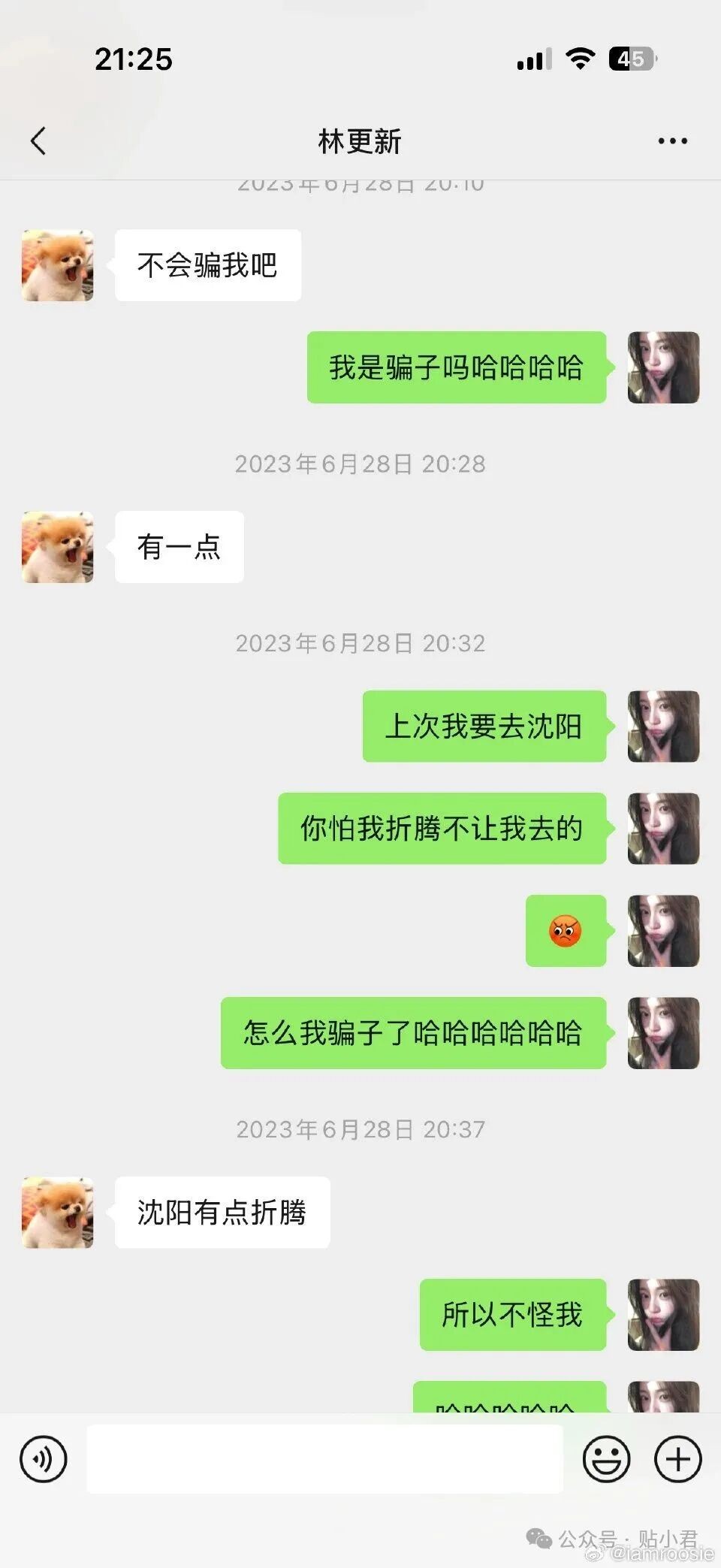Go back from the 林更新 chat

point(38,140)
